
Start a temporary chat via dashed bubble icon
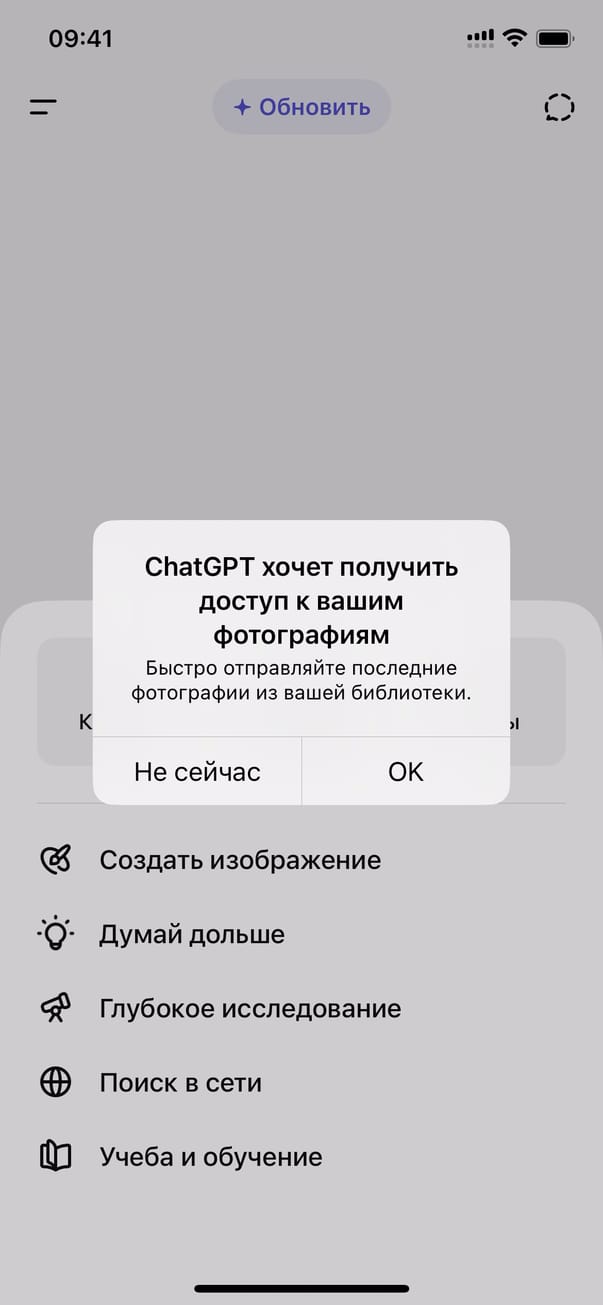(x=559, y=108)
